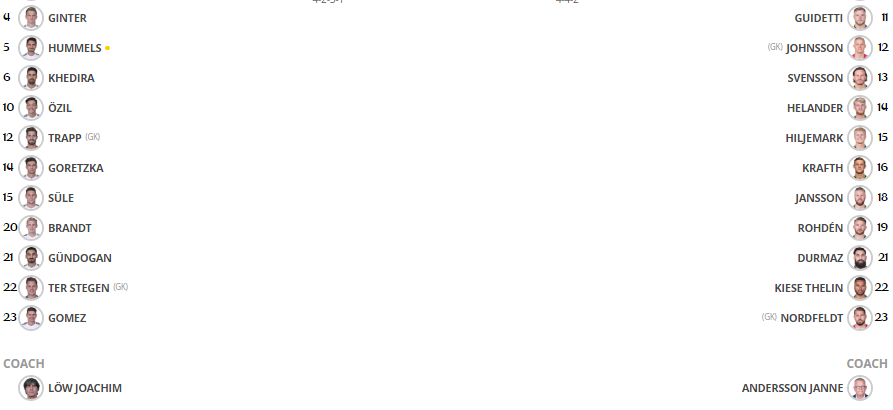This screenshot has height=410, width=893.
Task: View Durmaz's player details
Action: [820, 258]
